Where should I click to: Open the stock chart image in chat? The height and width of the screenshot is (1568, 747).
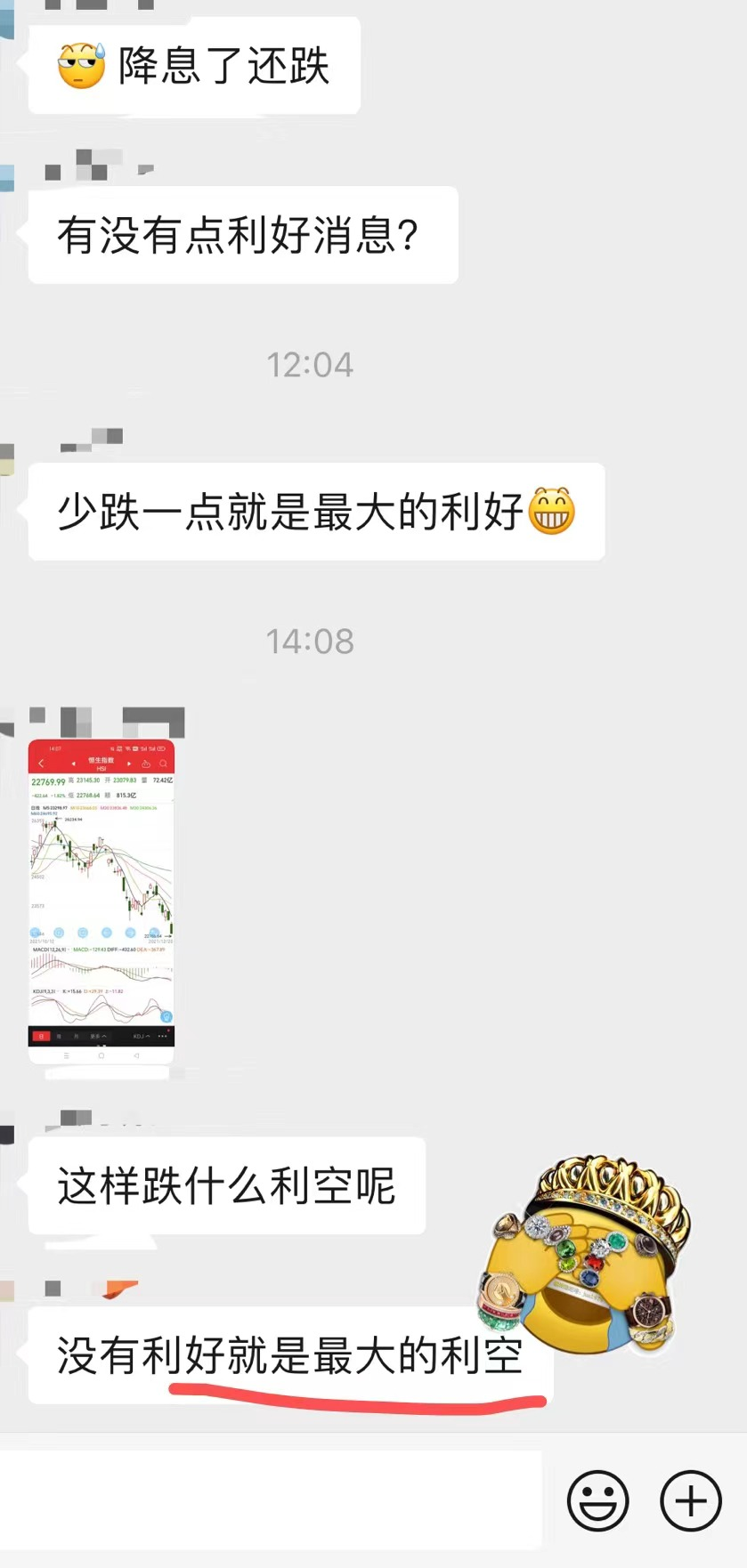pyautogui.click(x=101, y=901)
